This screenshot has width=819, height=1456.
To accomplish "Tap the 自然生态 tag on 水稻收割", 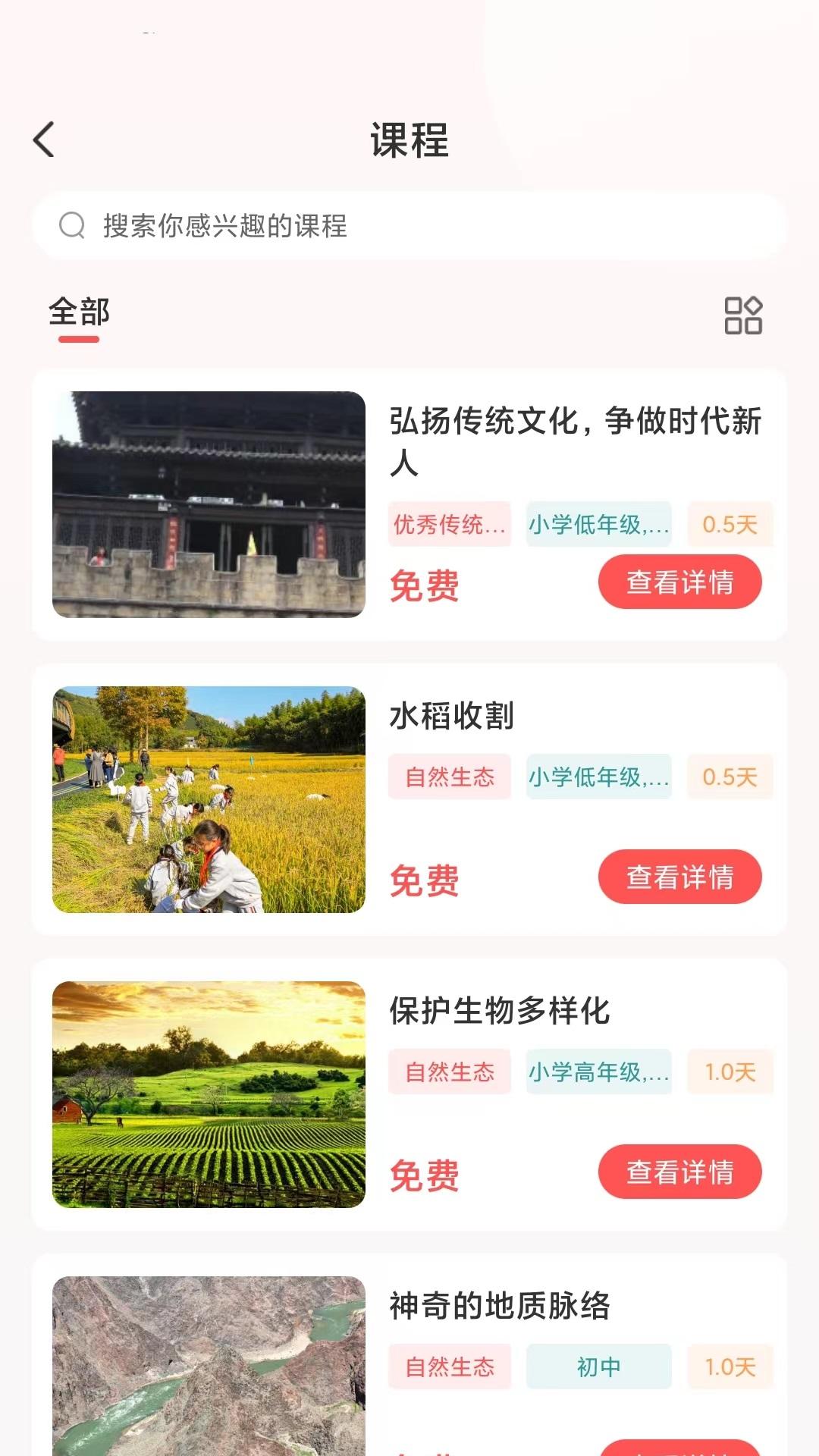I will click(448, 777).
